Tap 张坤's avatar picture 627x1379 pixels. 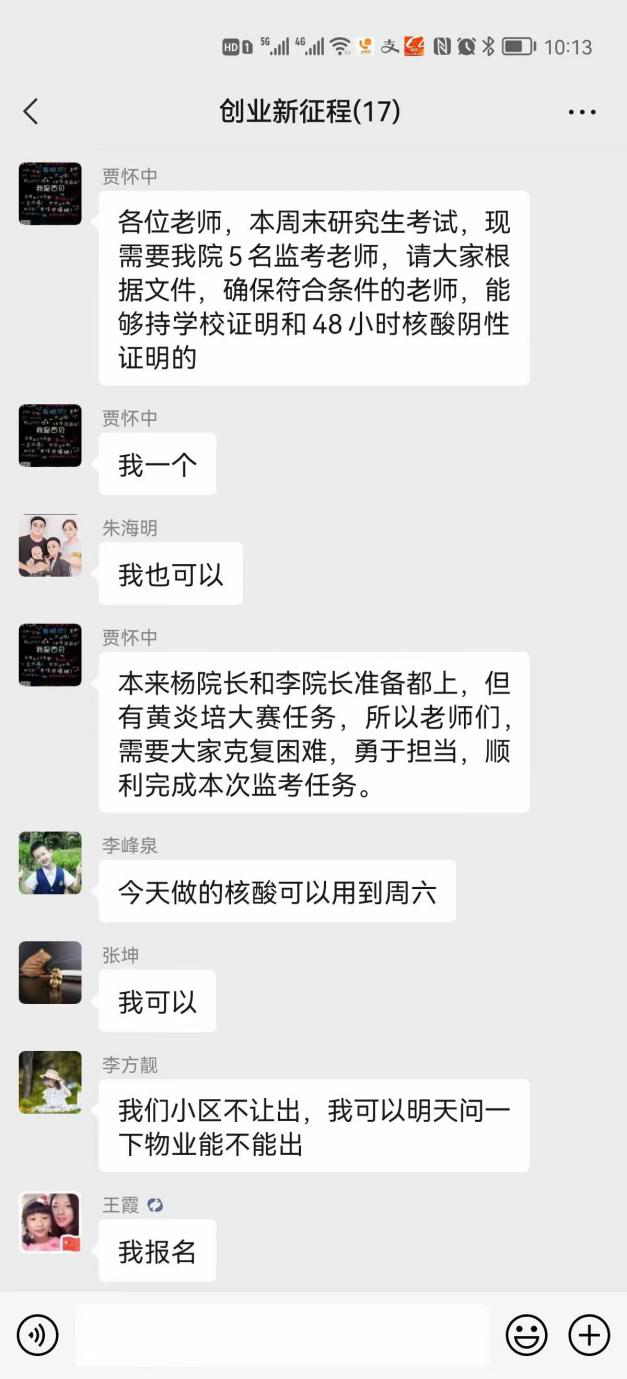(x=50, y=972)
